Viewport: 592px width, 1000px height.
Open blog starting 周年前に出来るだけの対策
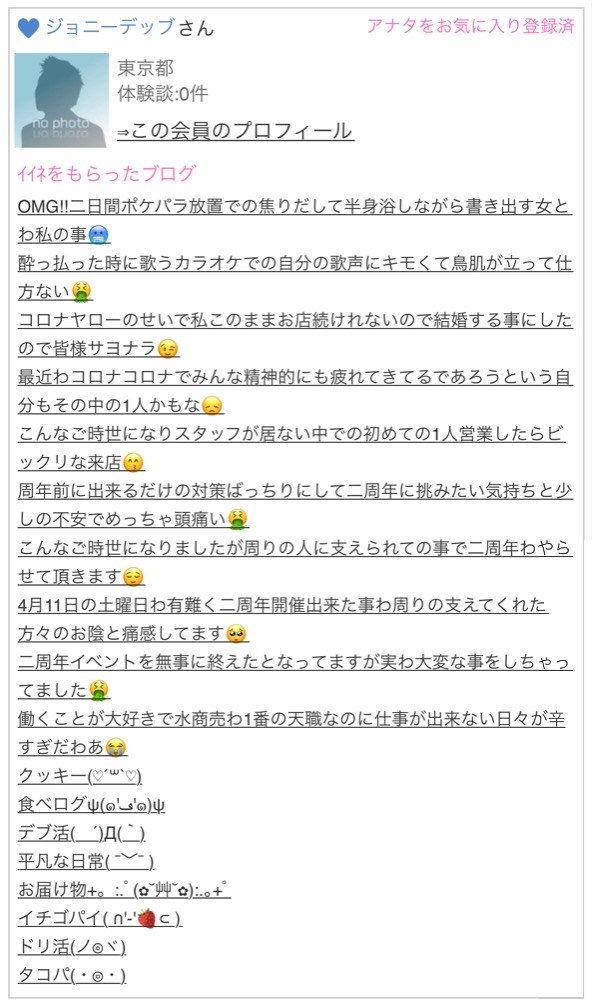click(x=295, y=504)
